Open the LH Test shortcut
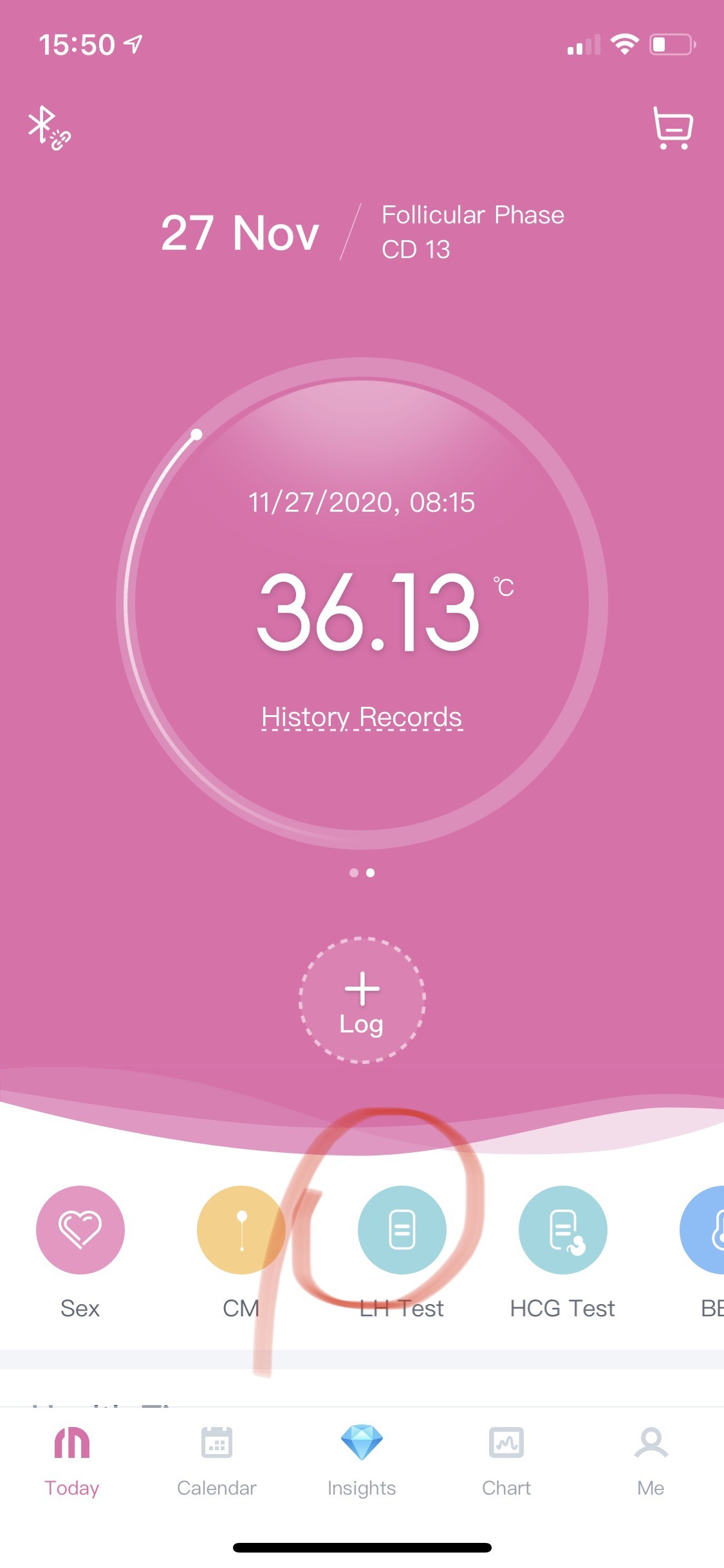Viewport: 724px width, 1568px height. (x=402, y=1229)
